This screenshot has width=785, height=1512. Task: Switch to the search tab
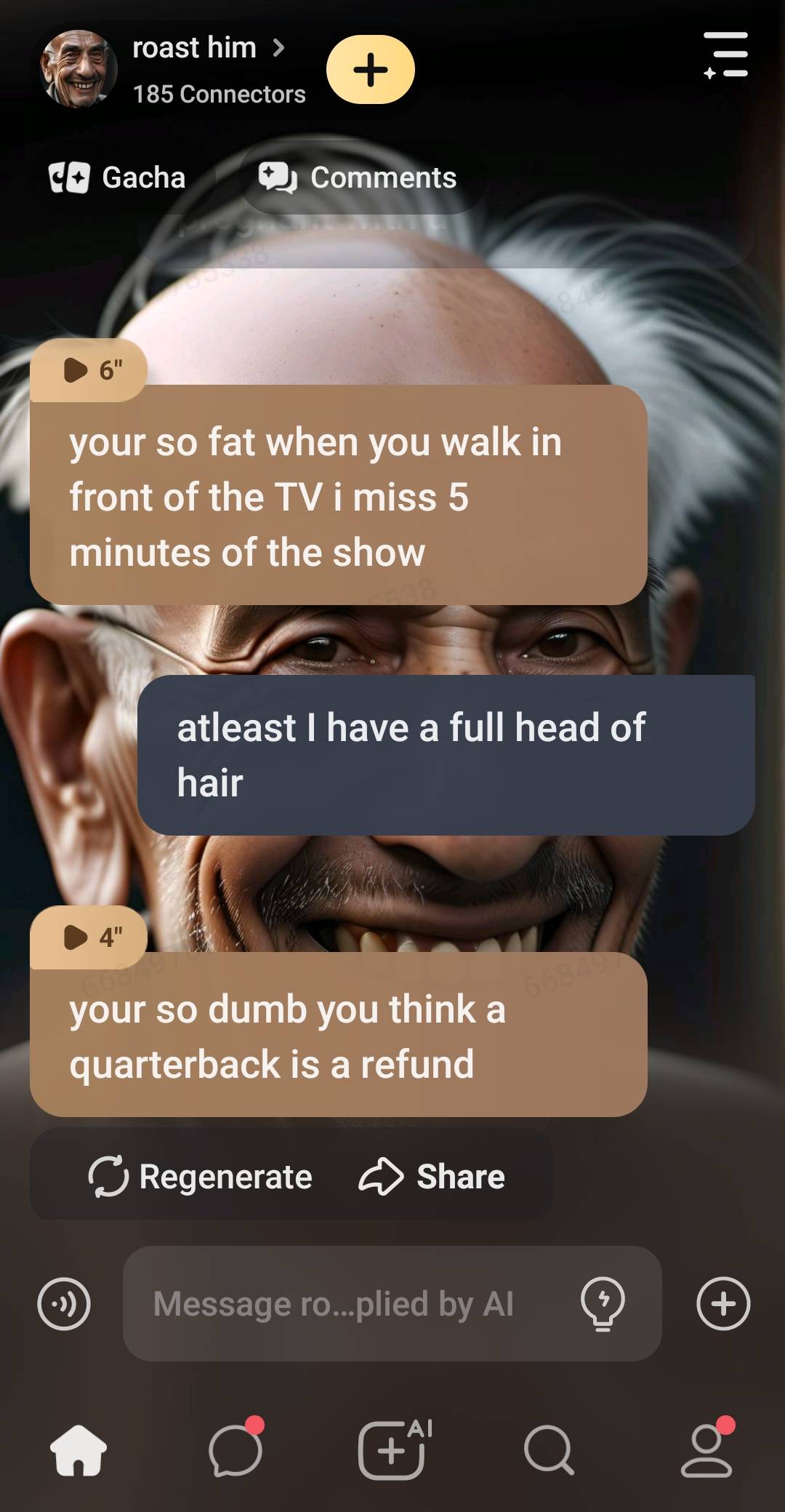[x=549, y=1450]
